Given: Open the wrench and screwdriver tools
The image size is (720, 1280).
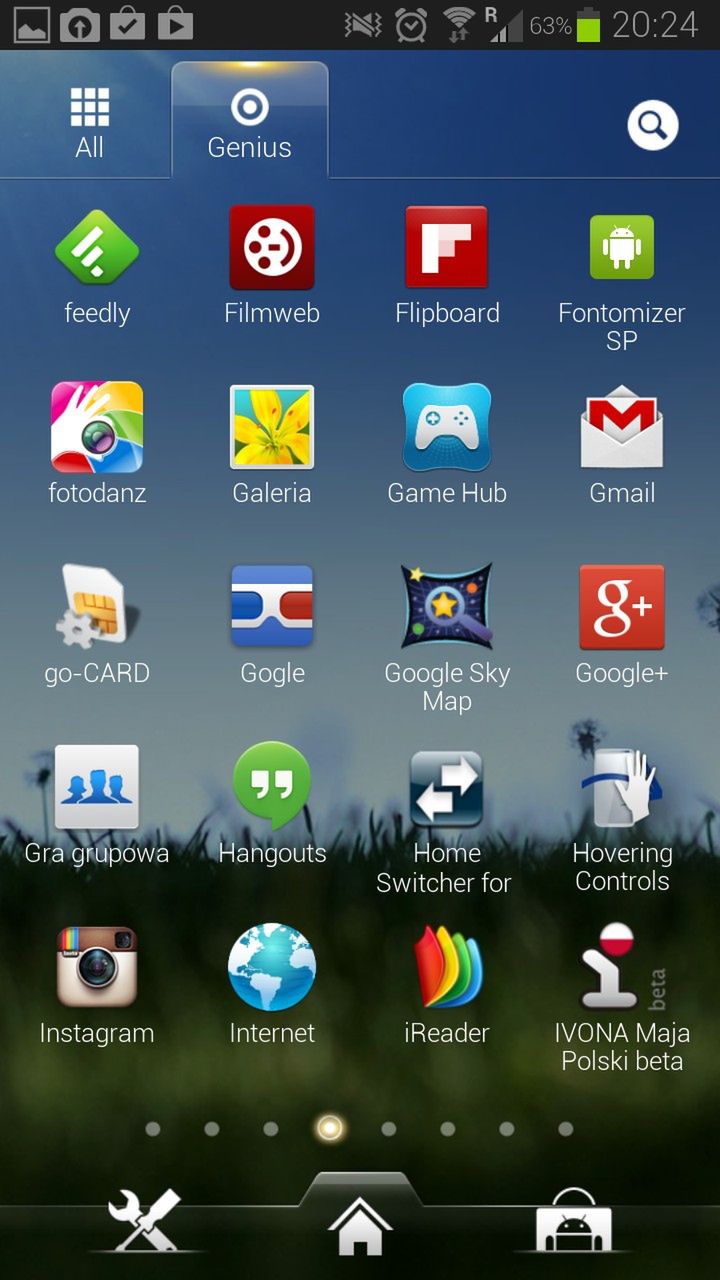Looking at the screenshot, I should (x=146, y=1220).
